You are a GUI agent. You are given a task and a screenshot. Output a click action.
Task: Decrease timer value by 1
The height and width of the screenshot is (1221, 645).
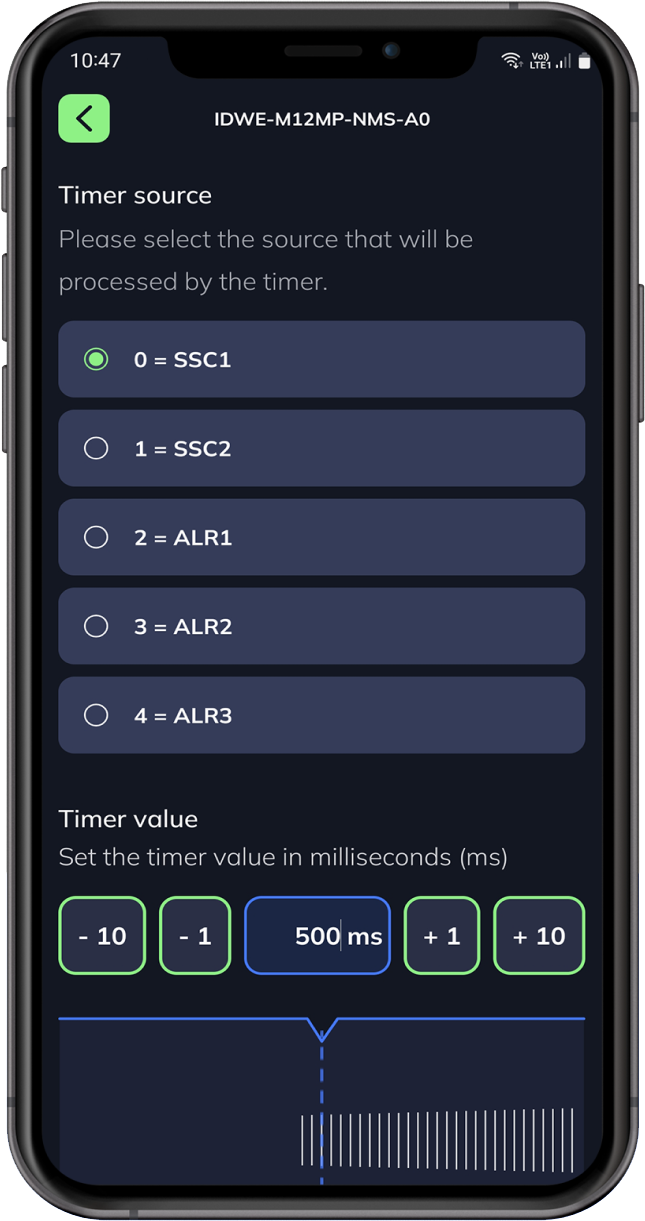click(x=195, y=935)
